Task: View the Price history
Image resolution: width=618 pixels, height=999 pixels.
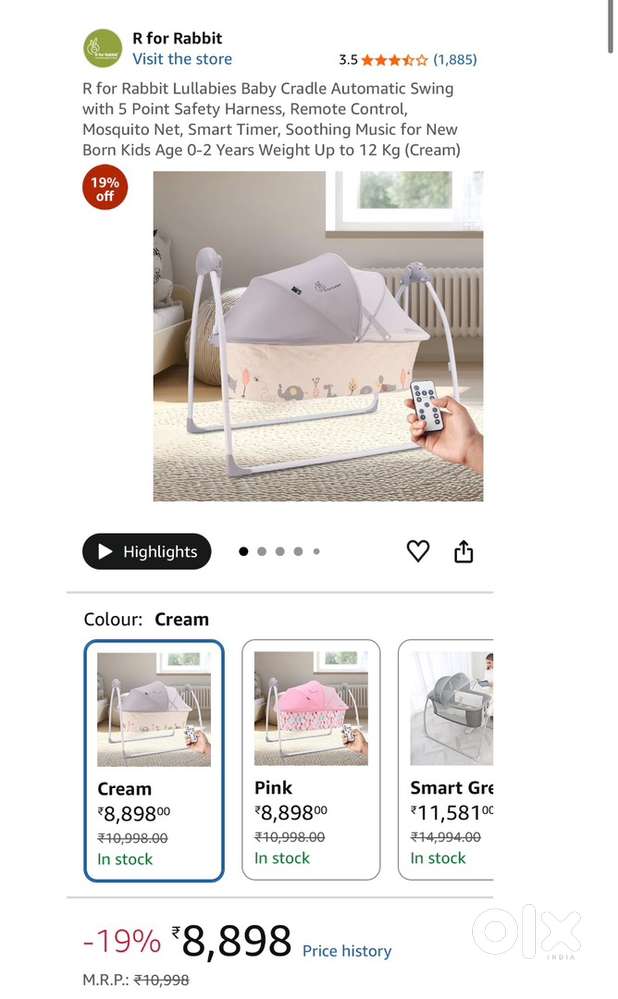Action: (347, 951)
